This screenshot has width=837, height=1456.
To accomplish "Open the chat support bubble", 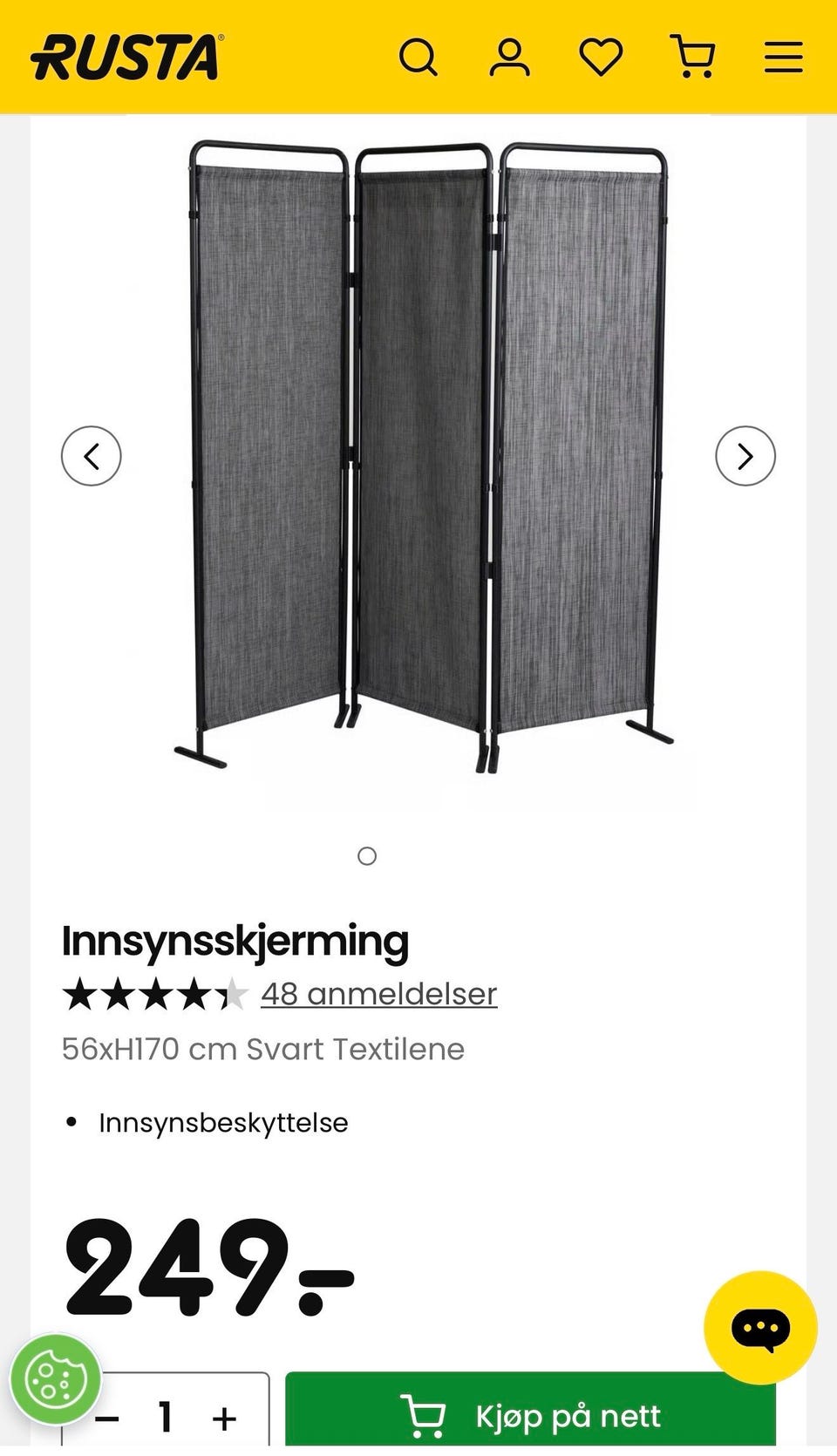I will [760, 1328].
